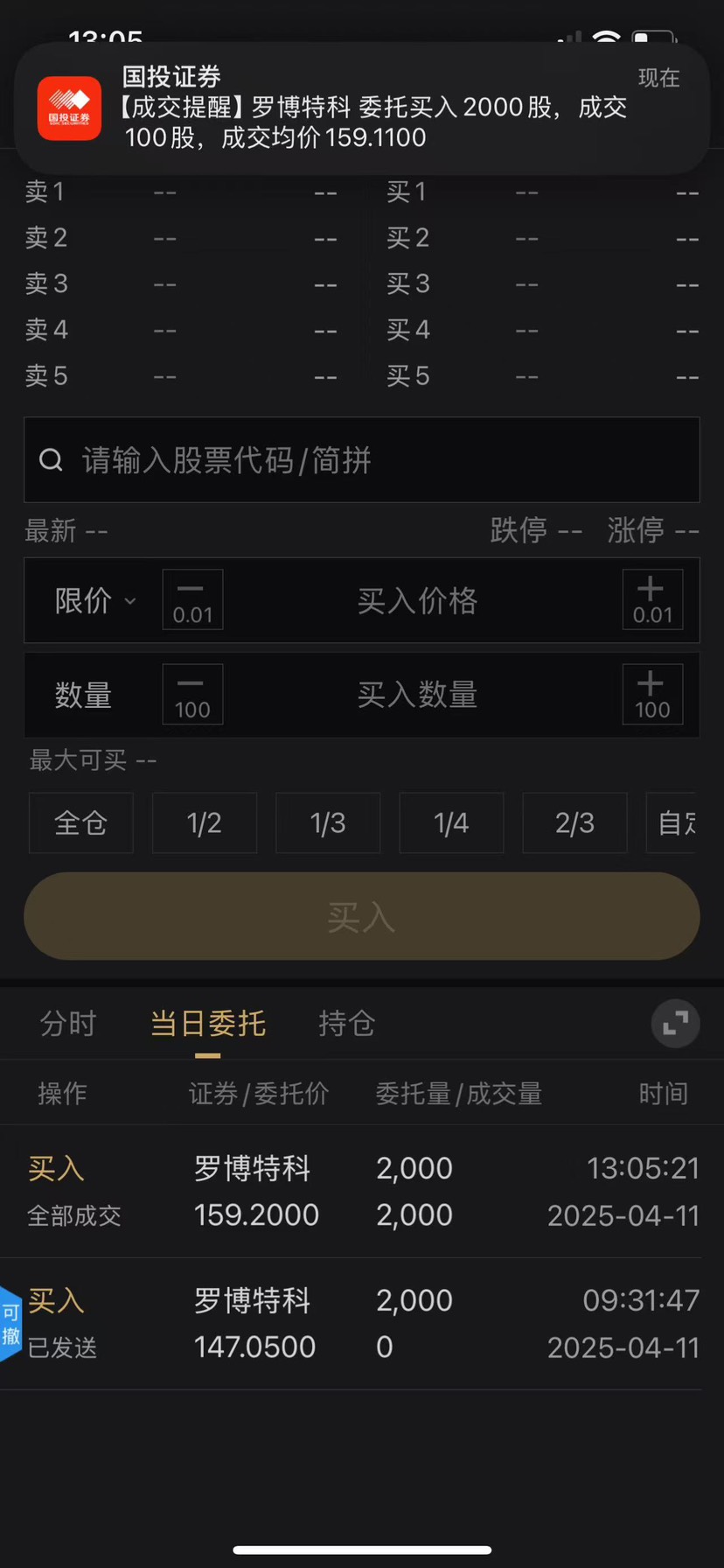Tap the stock code search field
This screenshot has width=724, height=1568.
click(x=362, y=460)
